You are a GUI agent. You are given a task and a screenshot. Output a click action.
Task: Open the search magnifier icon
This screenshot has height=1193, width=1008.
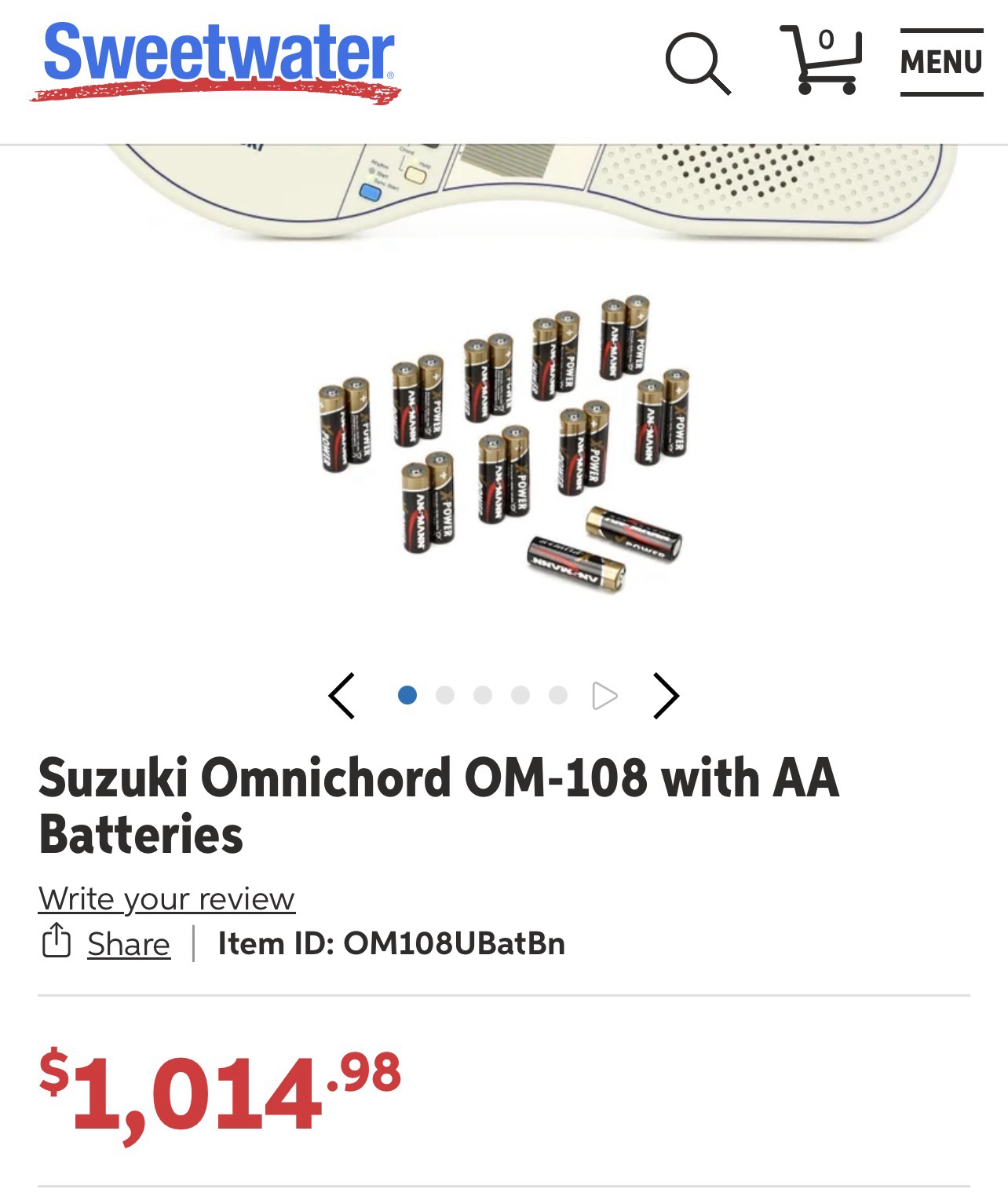(697, 63)
